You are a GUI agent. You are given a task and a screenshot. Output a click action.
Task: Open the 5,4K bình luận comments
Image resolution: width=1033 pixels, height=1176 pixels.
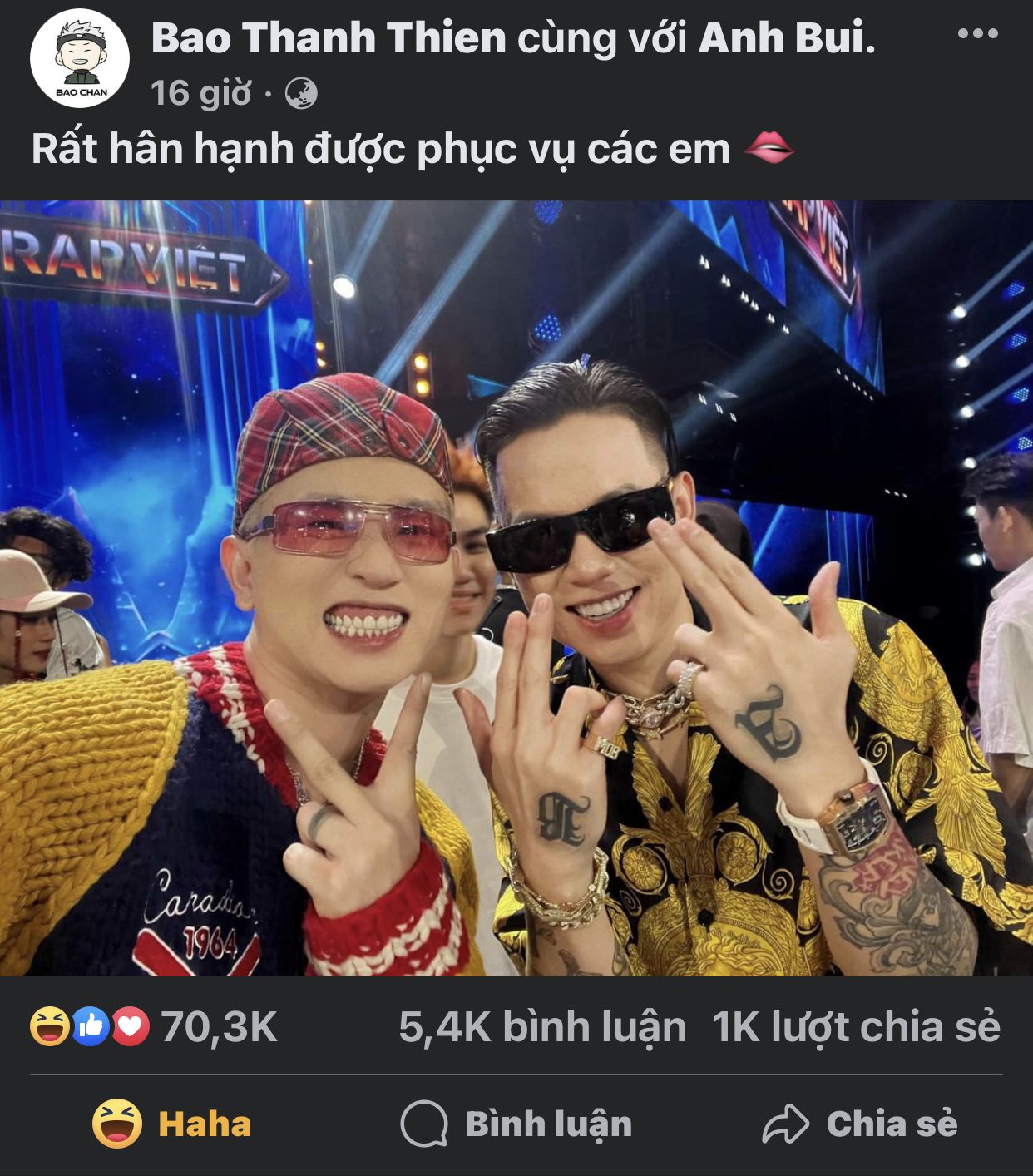[541, 1026]
